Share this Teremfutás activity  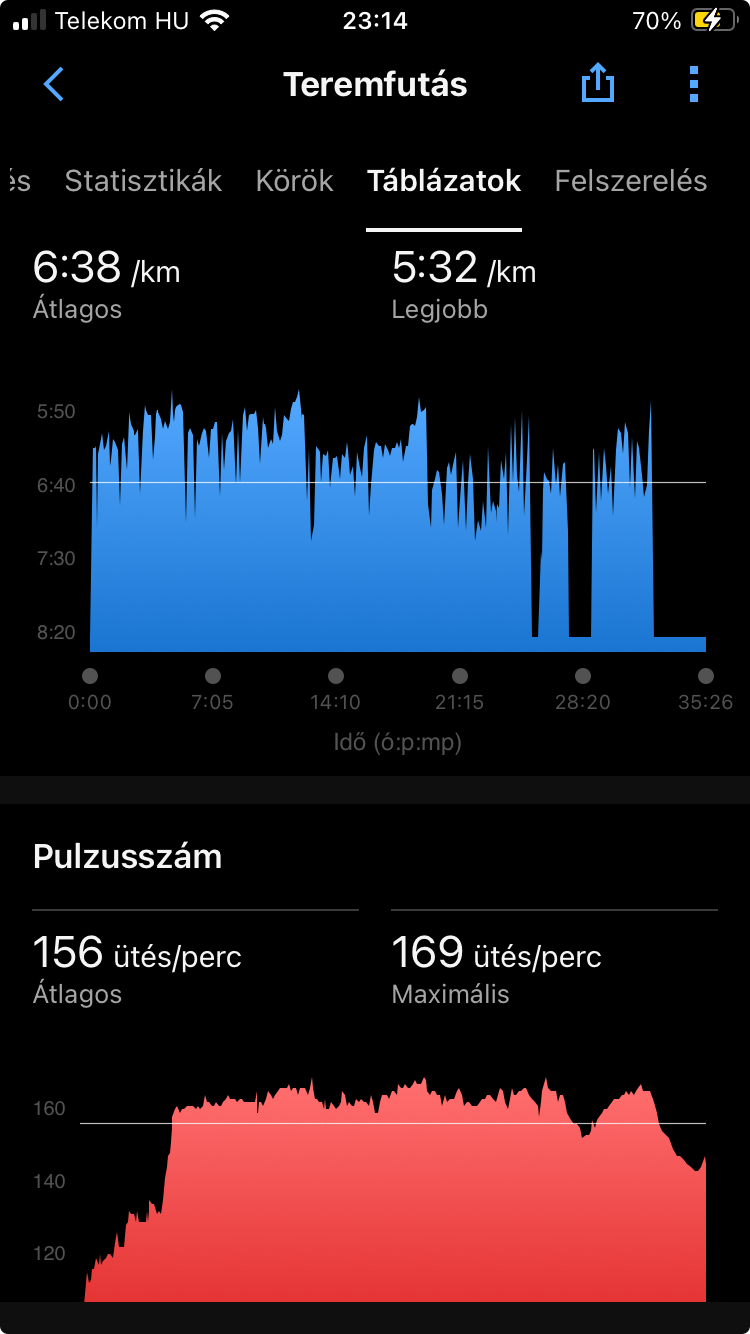click(597, 84)
